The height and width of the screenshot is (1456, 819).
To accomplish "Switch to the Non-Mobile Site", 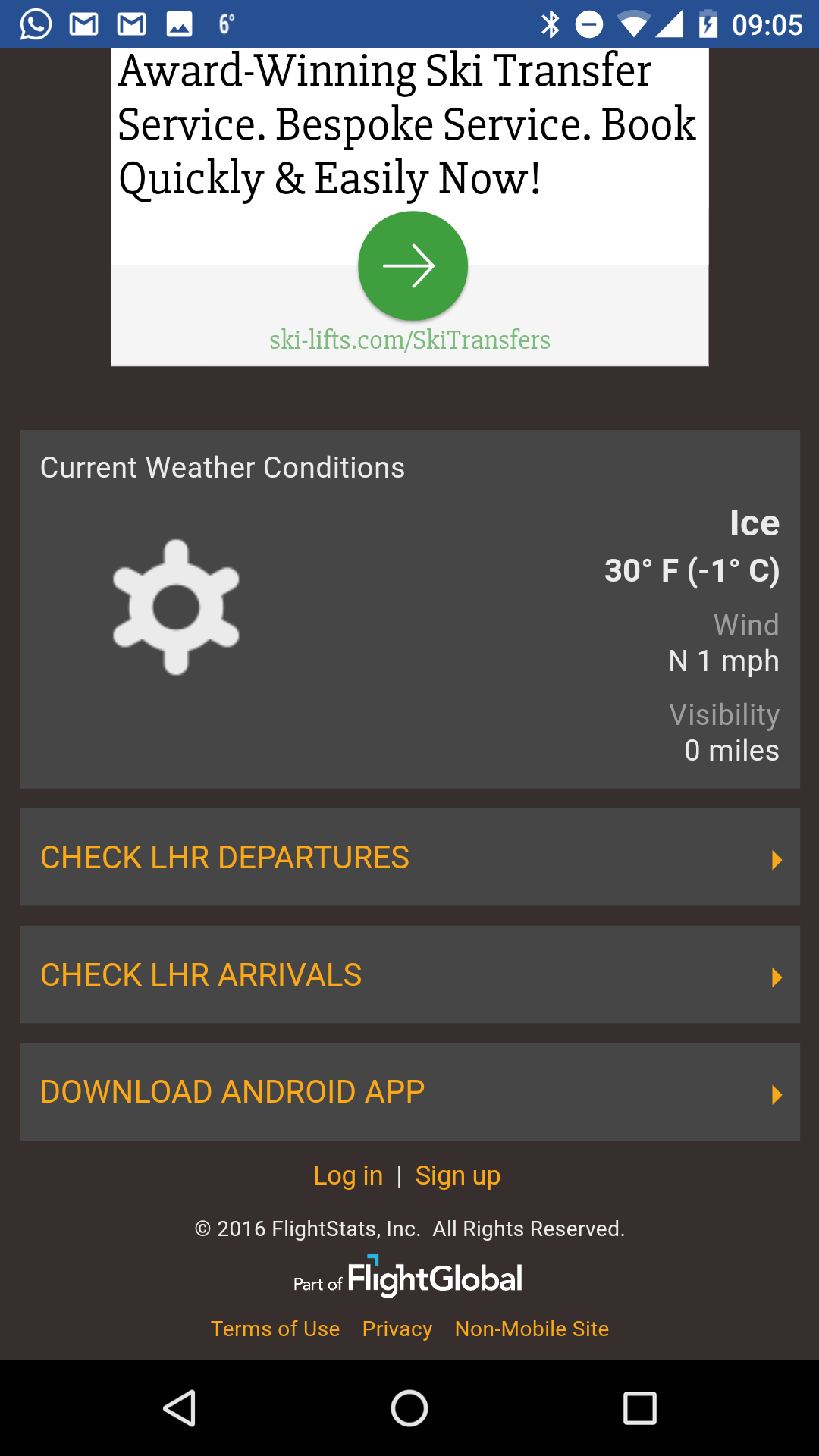I will point(532,1329).
